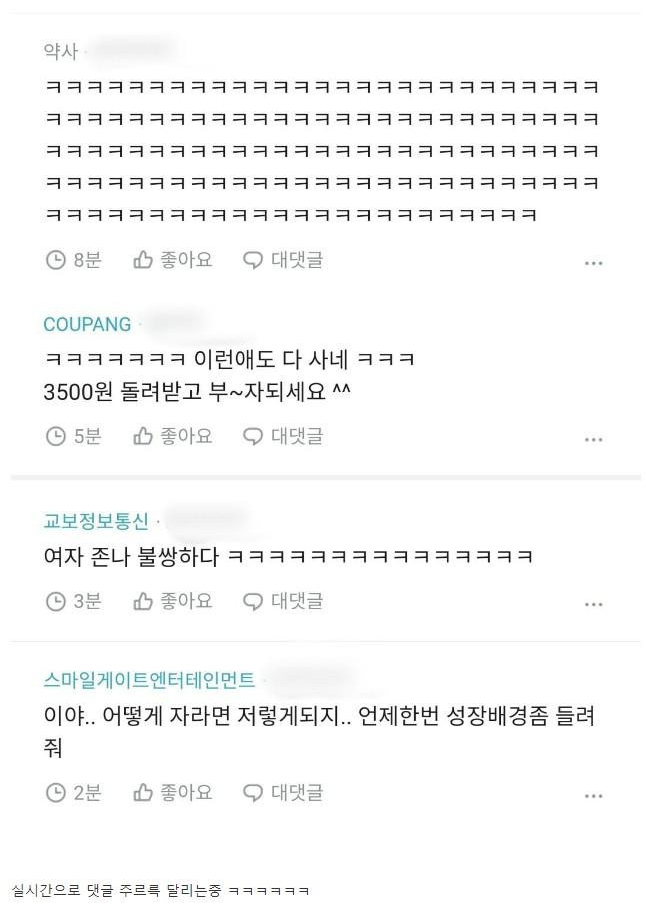This screenshot has height=904, width=646.
Task: Open the overflow menu on the 약사 comment
Action: click(x=593, y=263)
